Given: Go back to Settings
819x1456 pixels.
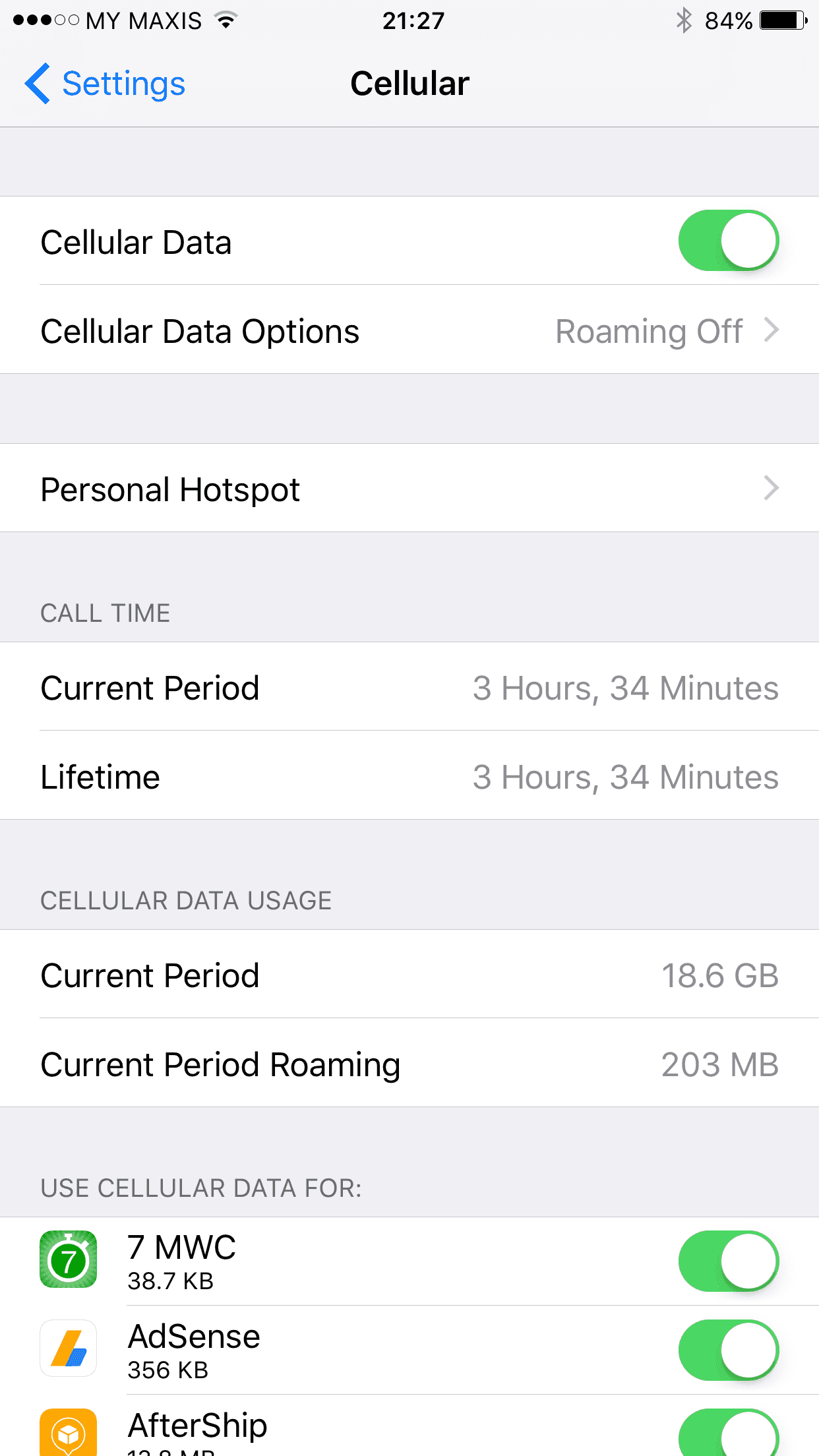Looking at the screenshot, I should (x=106, y=84).
